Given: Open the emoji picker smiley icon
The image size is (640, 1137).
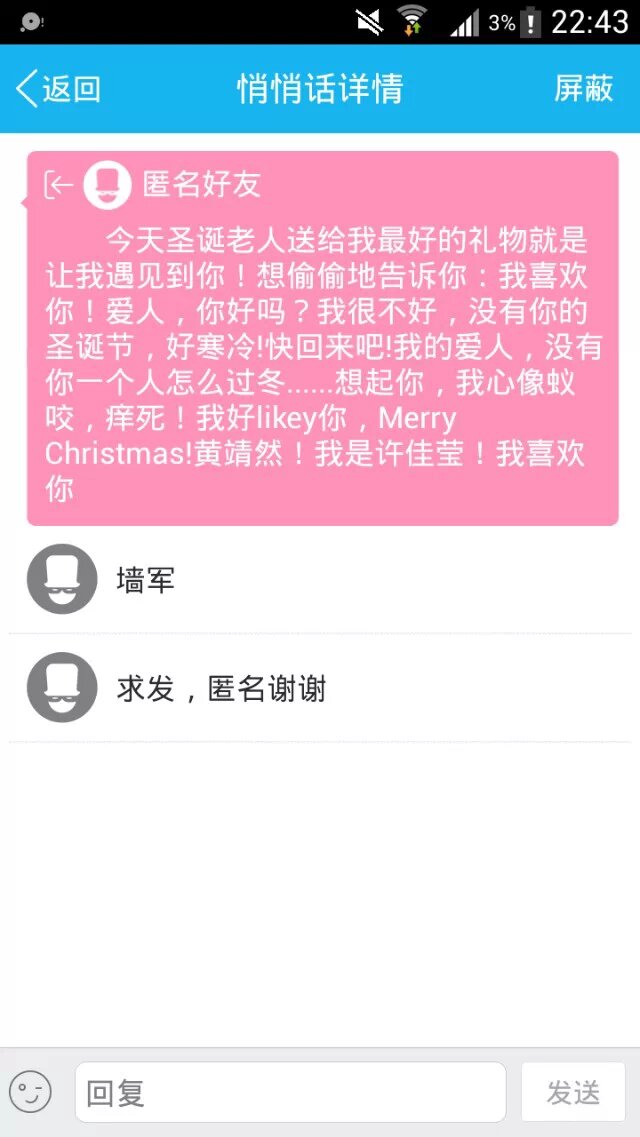Looking at the screenshot, I should coord(31,1092).
